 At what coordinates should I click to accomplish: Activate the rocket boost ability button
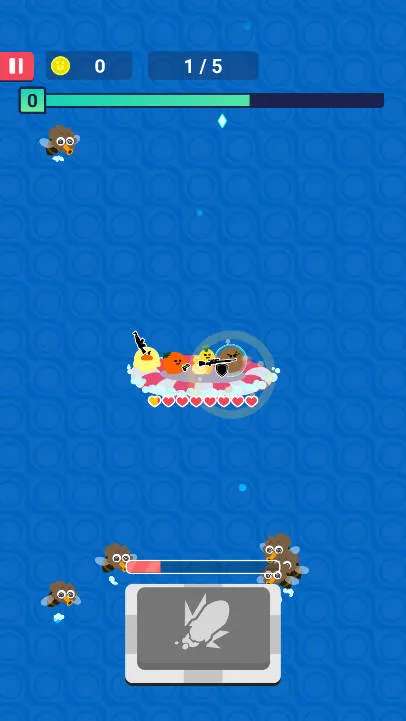click(203, 634)
